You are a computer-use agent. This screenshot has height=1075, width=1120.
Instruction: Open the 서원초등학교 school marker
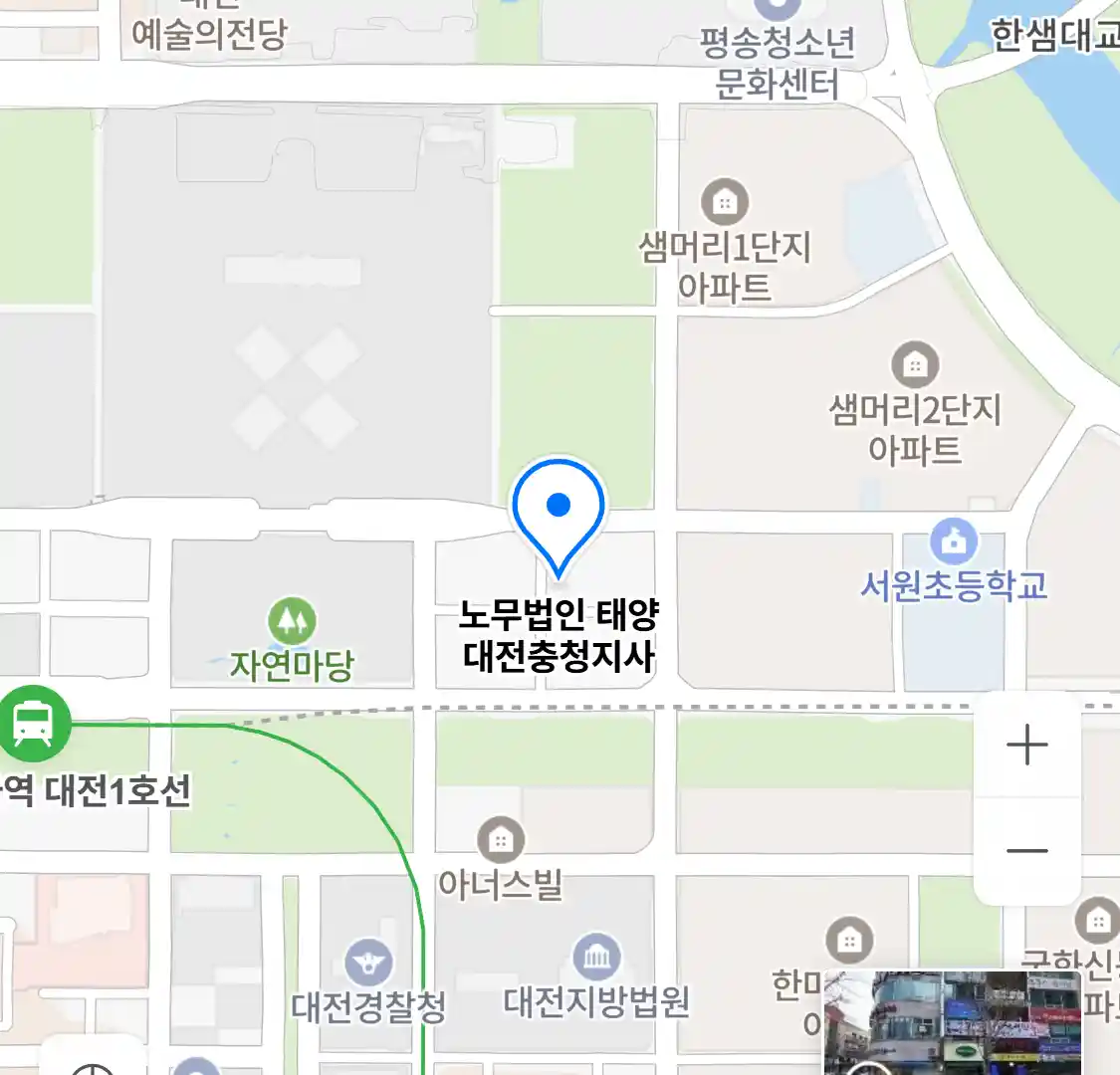pyautogui.click(x=954, y=542)
